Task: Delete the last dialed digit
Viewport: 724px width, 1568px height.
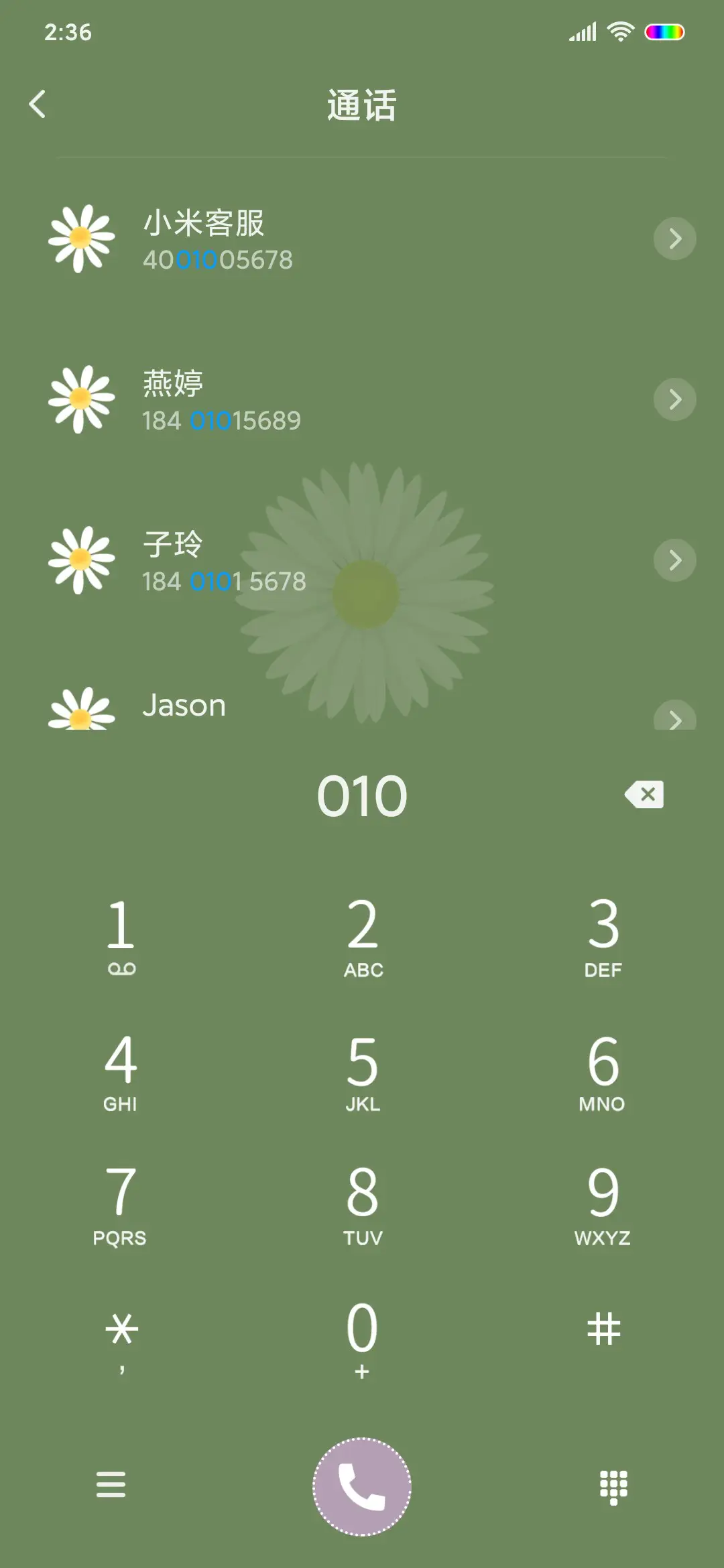Action: click(644, 795)
